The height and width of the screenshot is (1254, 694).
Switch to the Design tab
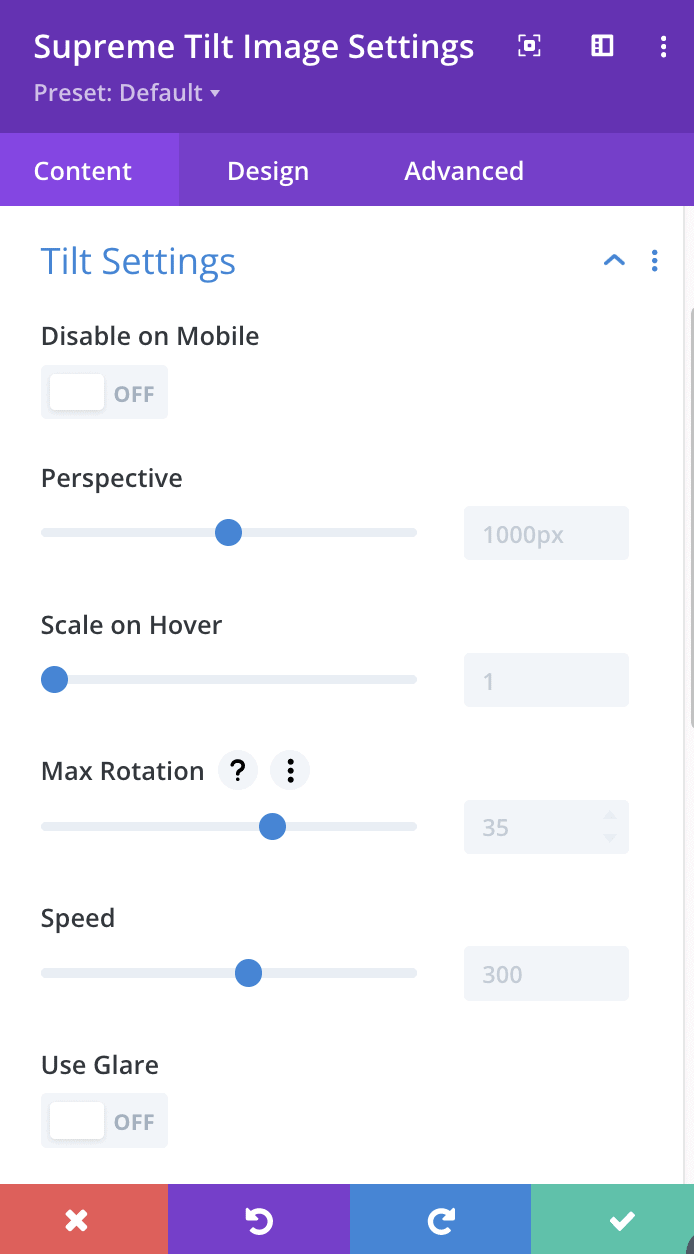coord(268,170)
